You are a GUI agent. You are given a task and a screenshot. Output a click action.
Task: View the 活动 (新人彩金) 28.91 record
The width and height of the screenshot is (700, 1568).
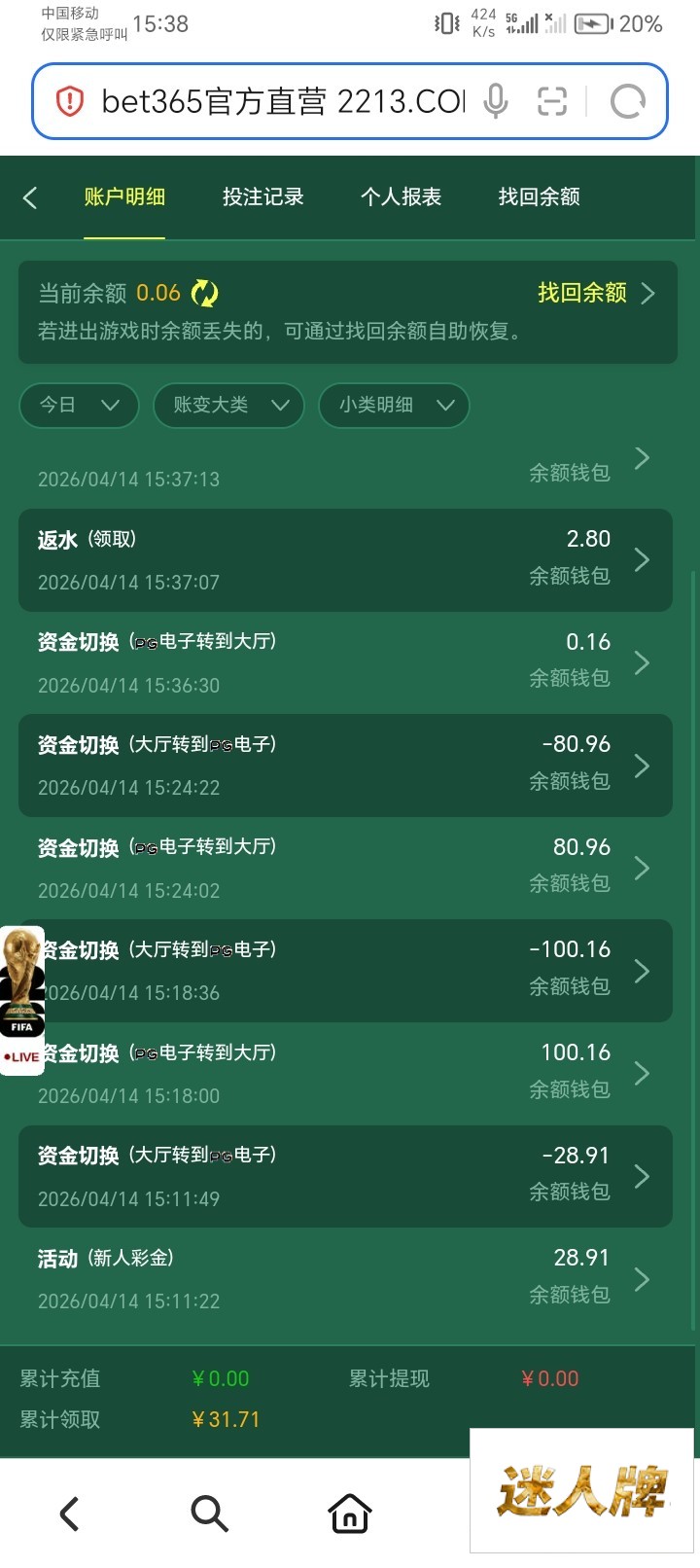345,1279
